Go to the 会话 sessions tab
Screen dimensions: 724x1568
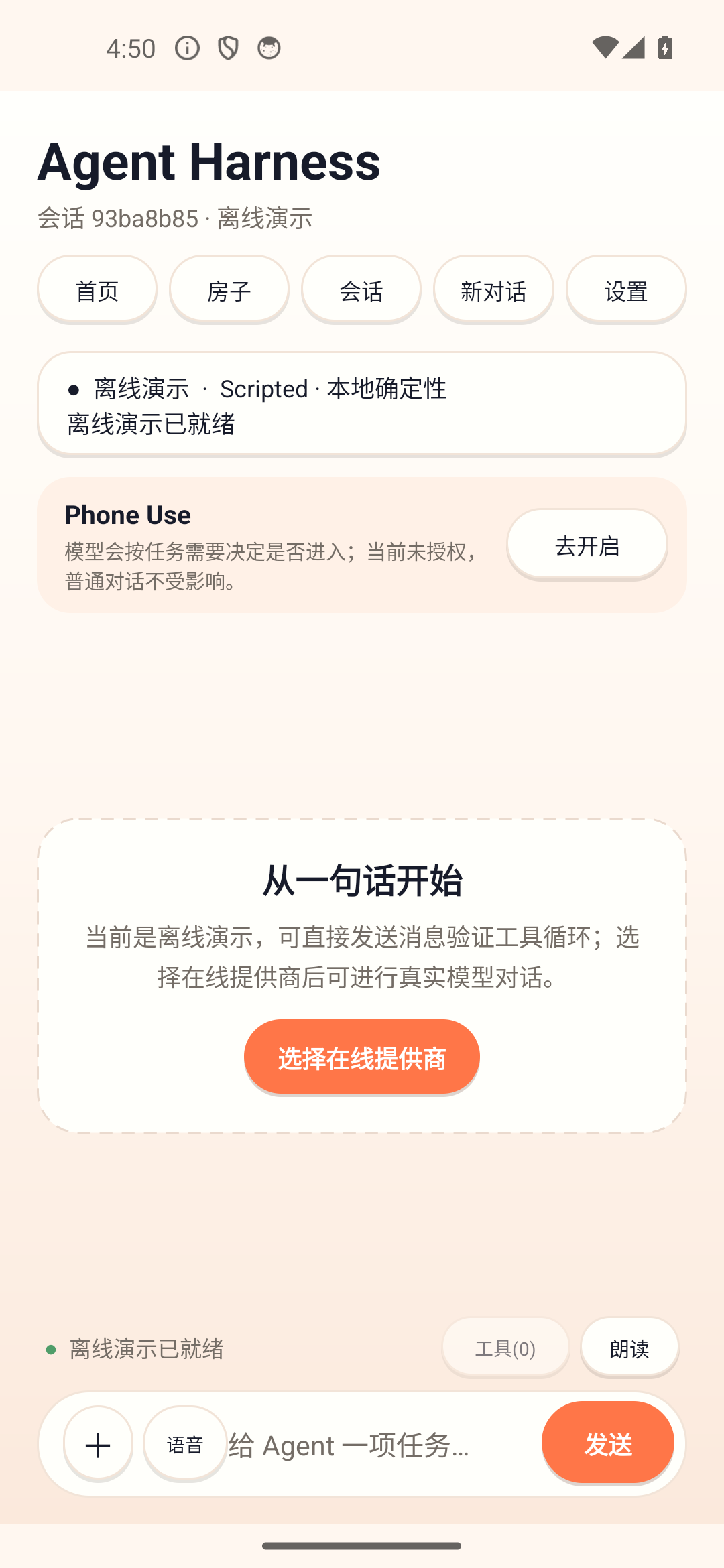pyautogui.click(x=361, y=290)
